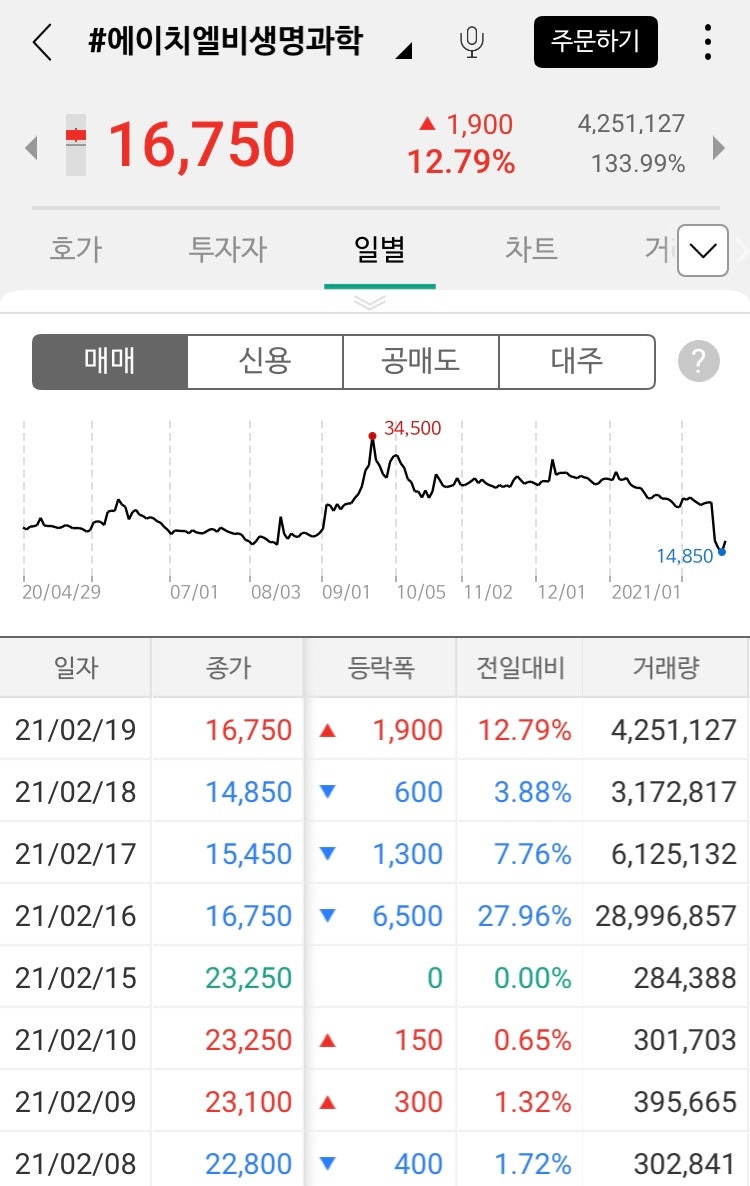Screen dimensions: 750x1186
Task: Enable the 공매도 short-selling view
Action: click(x=421, y=362)
